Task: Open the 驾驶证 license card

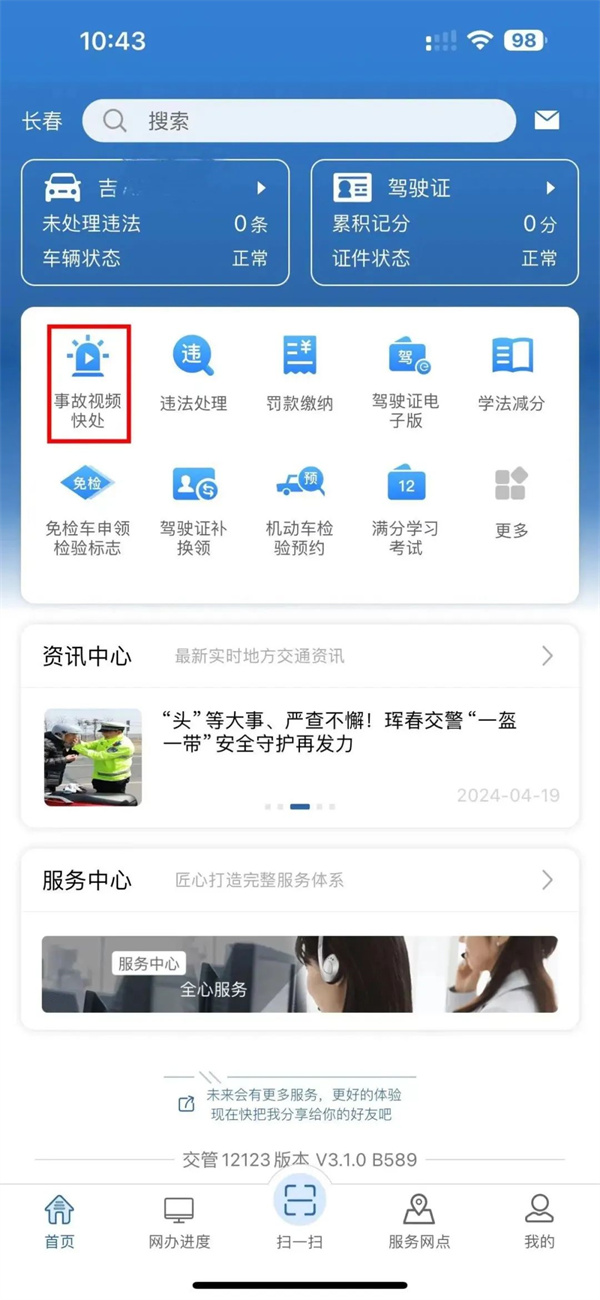Action: pyautogui.click(x=444, y=223)
